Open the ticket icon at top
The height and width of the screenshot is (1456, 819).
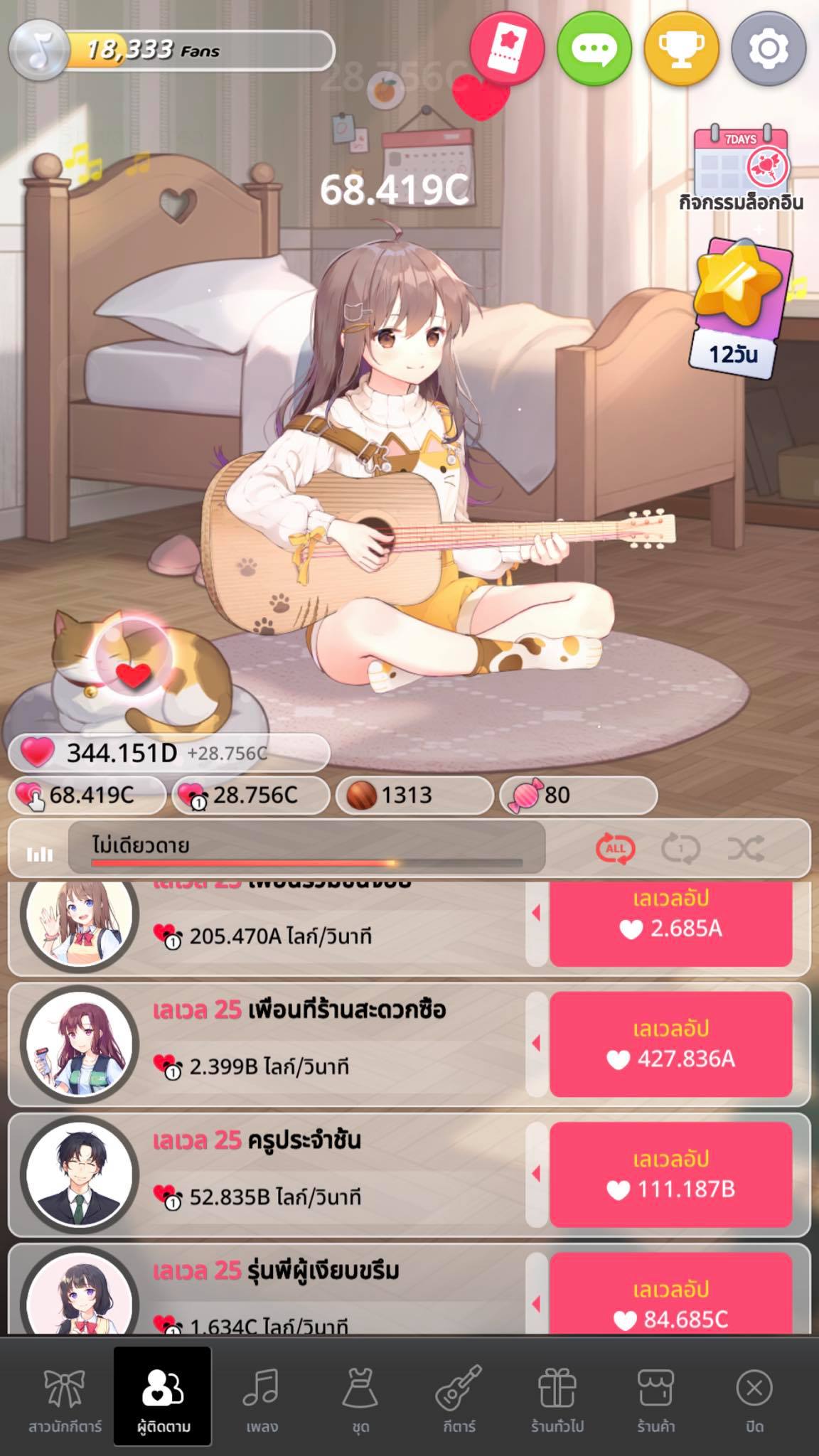pyautogui.click(x=507, y=49)
